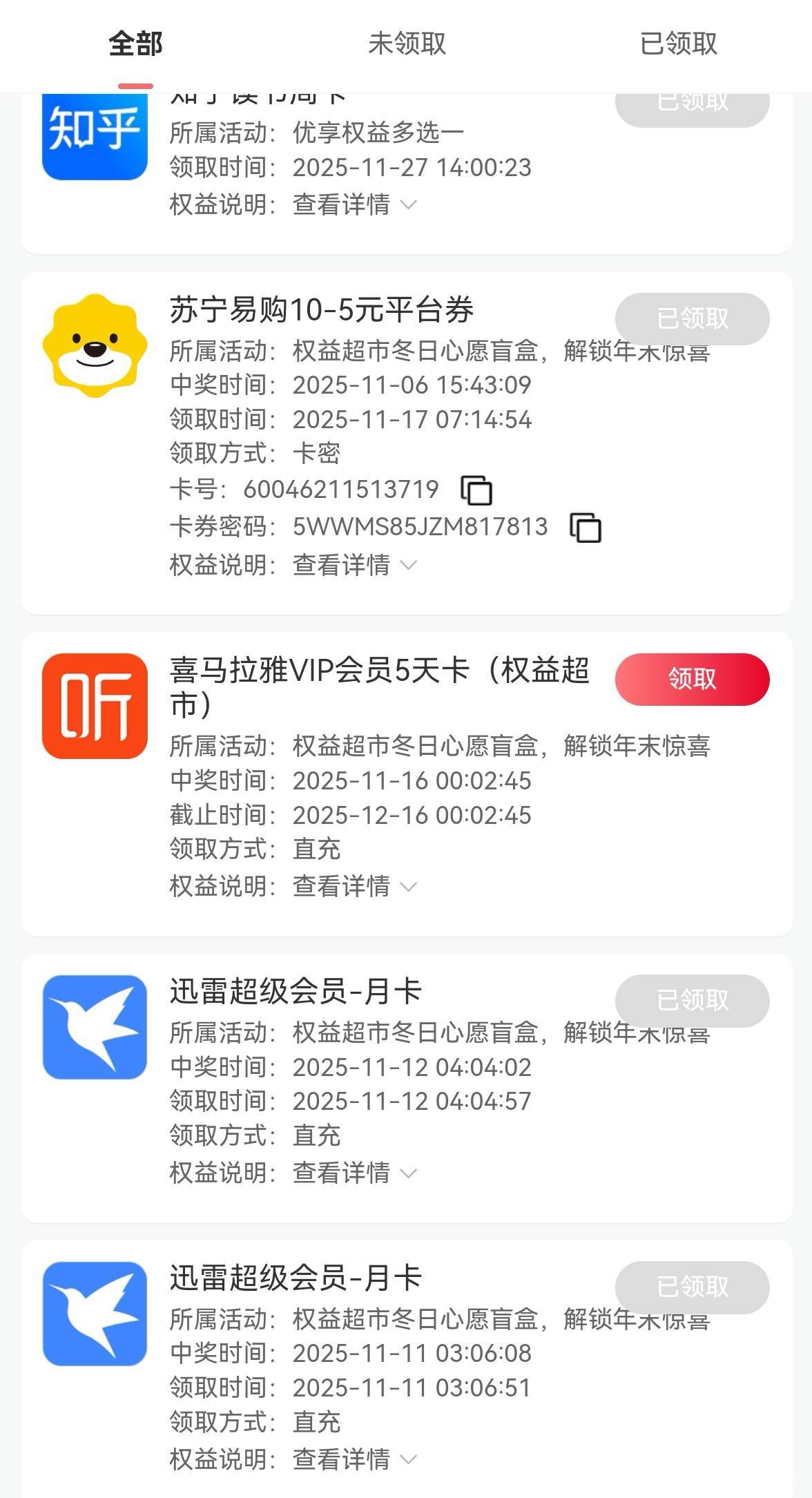Viewport: 812px width, 1498px height.
Task: Select the 全部 tab
Action: 135,44
